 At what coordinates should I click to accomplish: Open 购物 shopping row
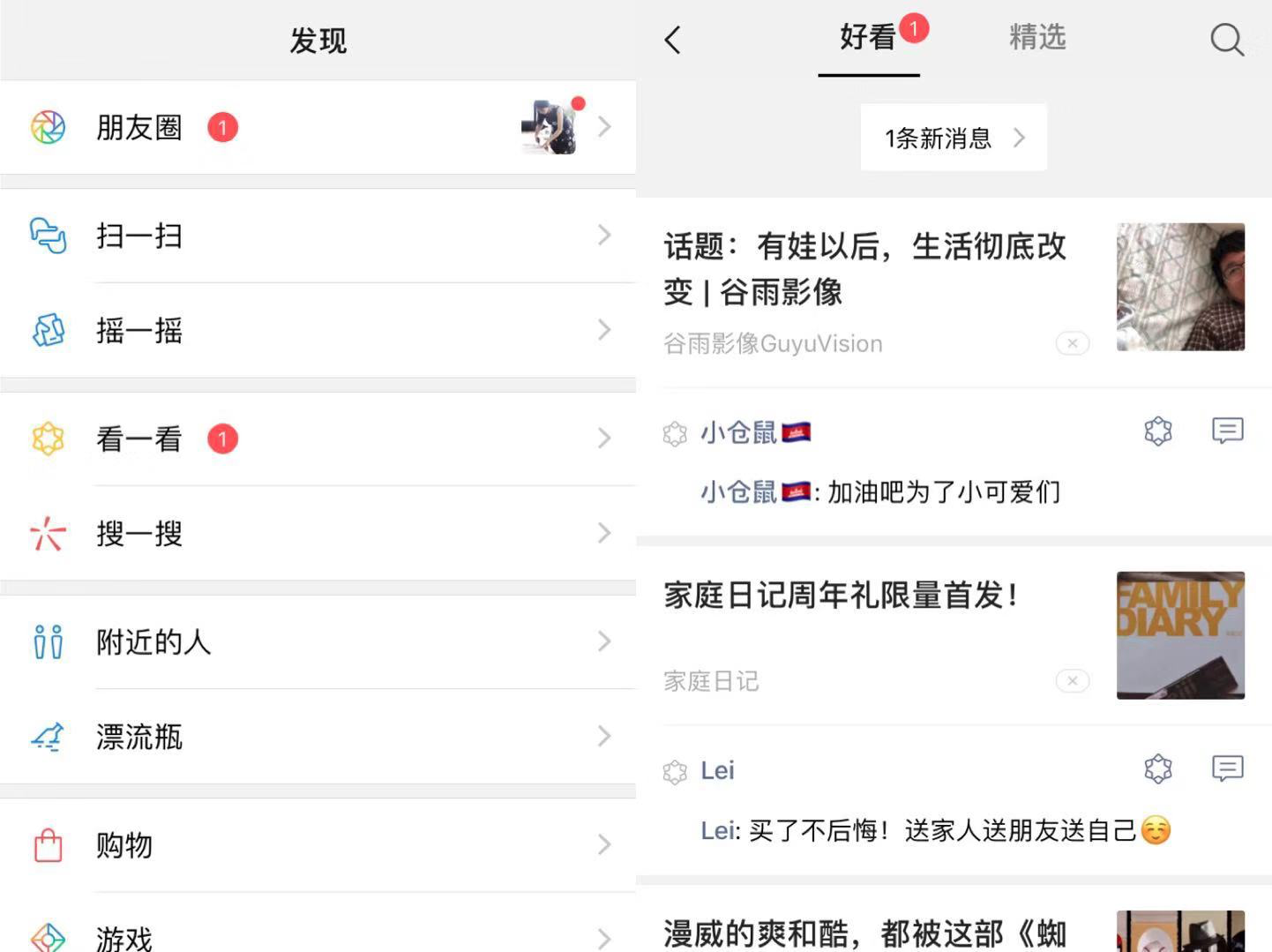318,845
